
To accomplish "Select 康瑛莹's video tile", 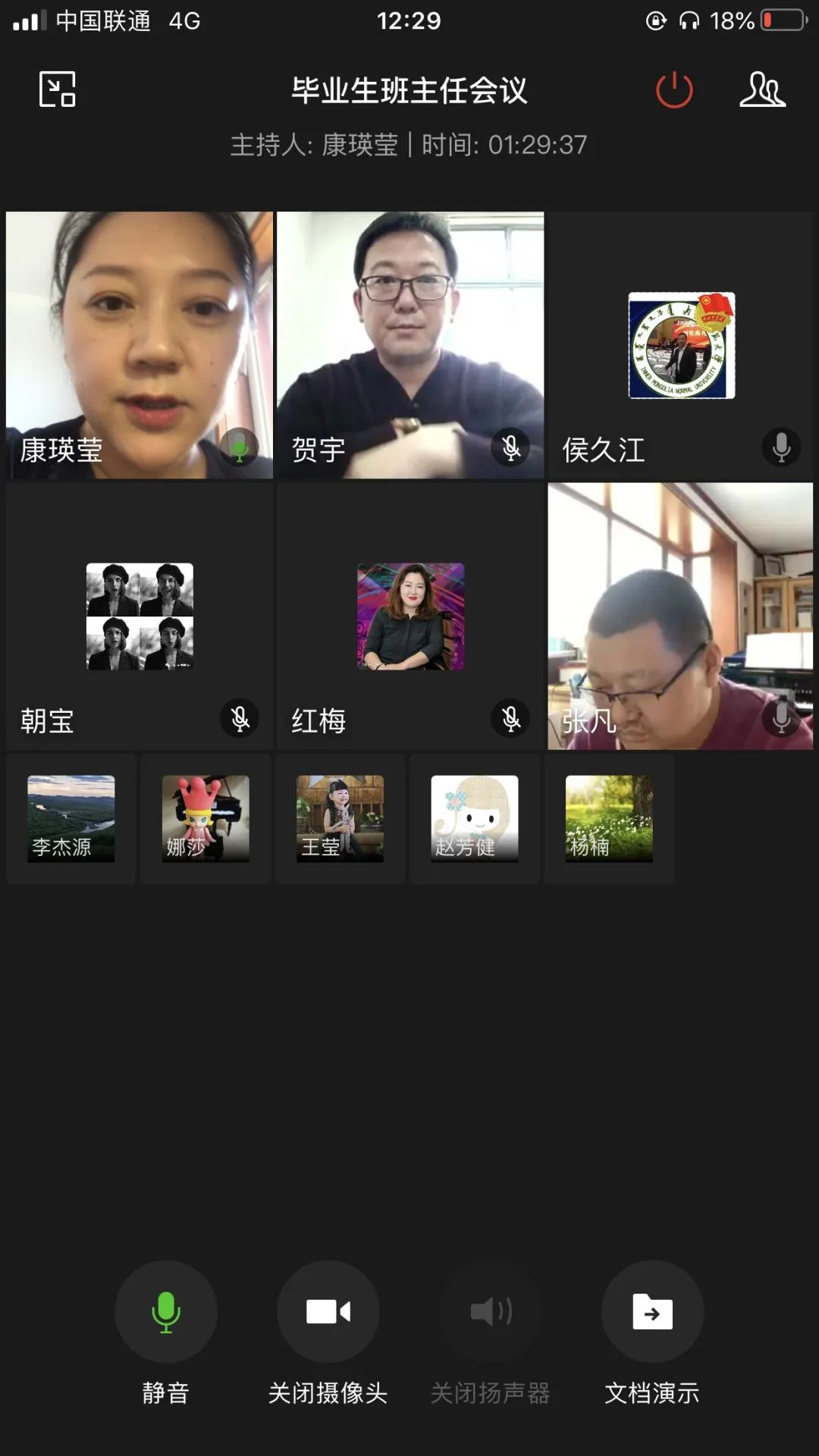I will pyautogui.click(x=140, y=345).
